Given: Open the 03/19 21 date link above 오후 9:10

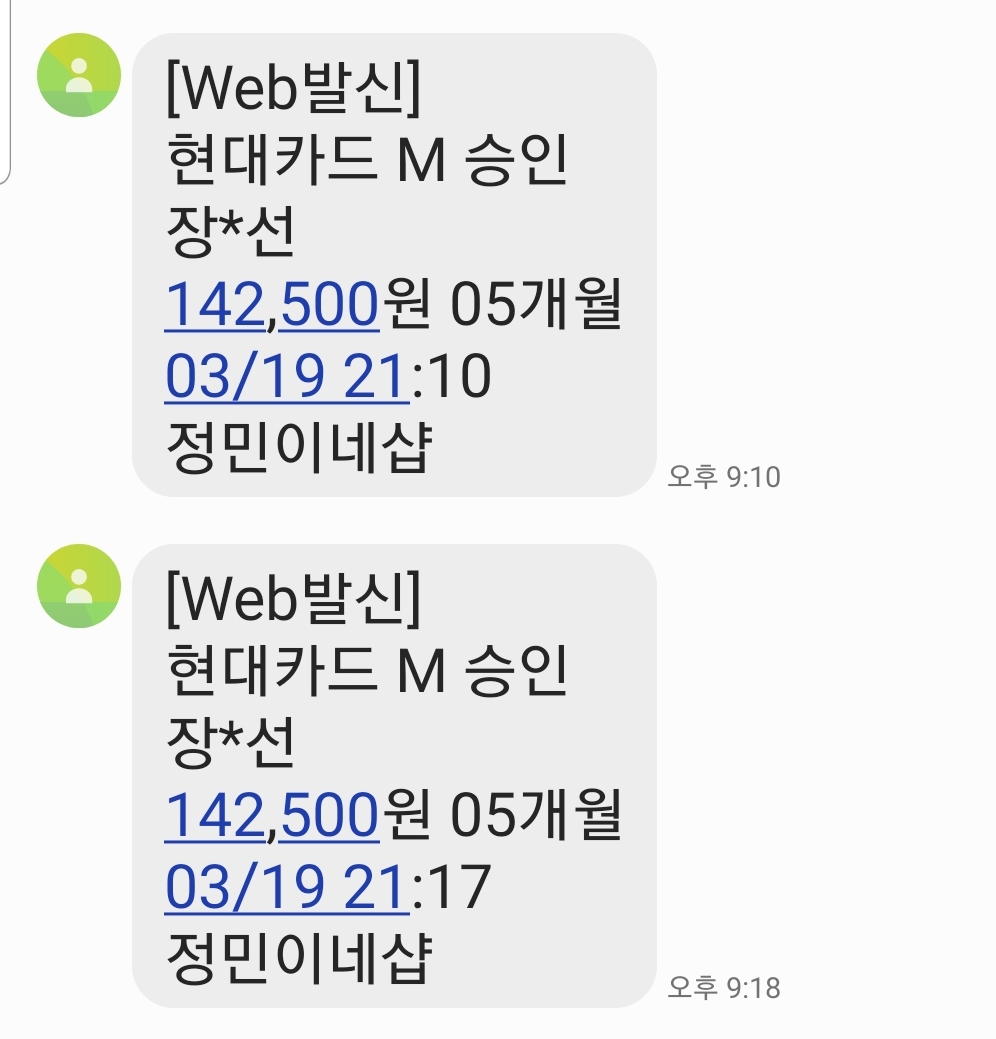Looking at the screenshot, I should (x=286, y=377).
